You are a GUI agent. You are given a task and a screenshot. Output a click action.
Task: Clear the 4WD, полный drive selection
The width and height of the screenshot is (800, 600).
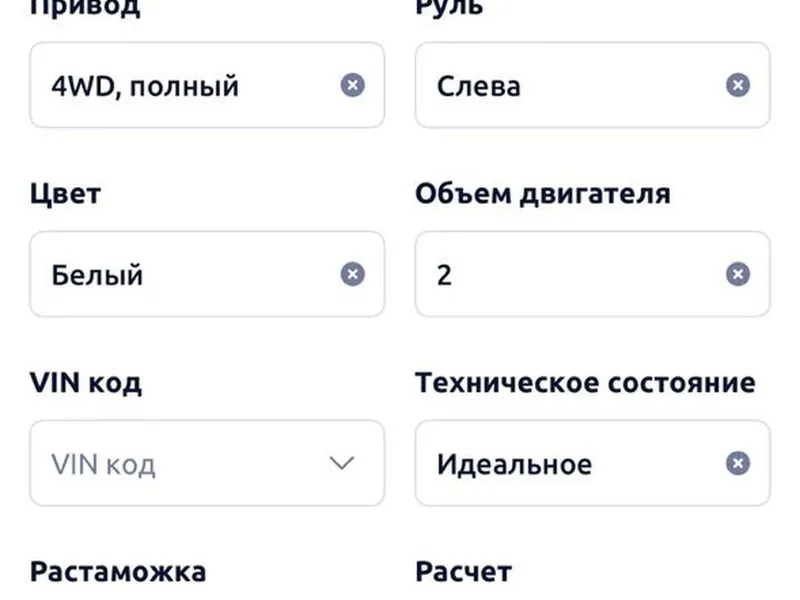[x=352, y=85]
